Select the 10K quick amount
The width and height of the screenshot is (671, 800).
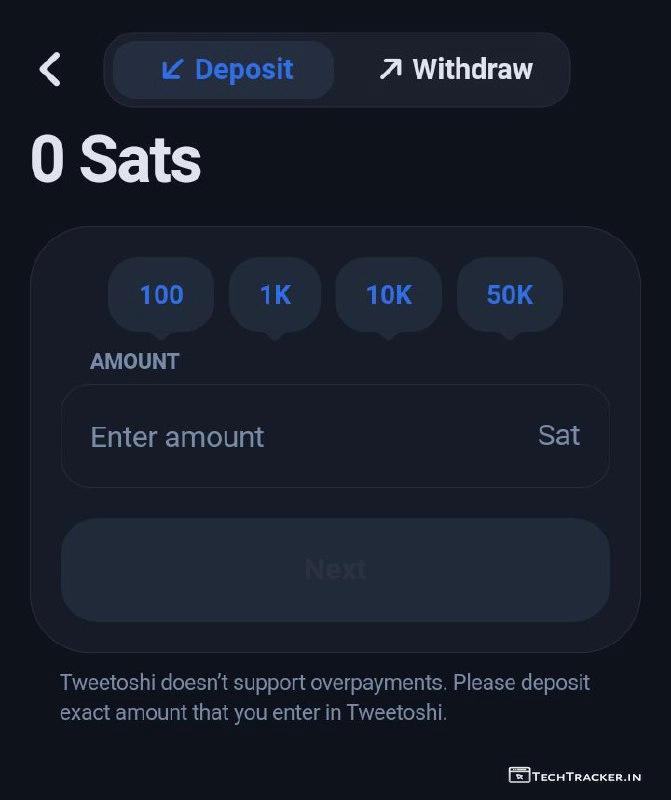point(389,295)
